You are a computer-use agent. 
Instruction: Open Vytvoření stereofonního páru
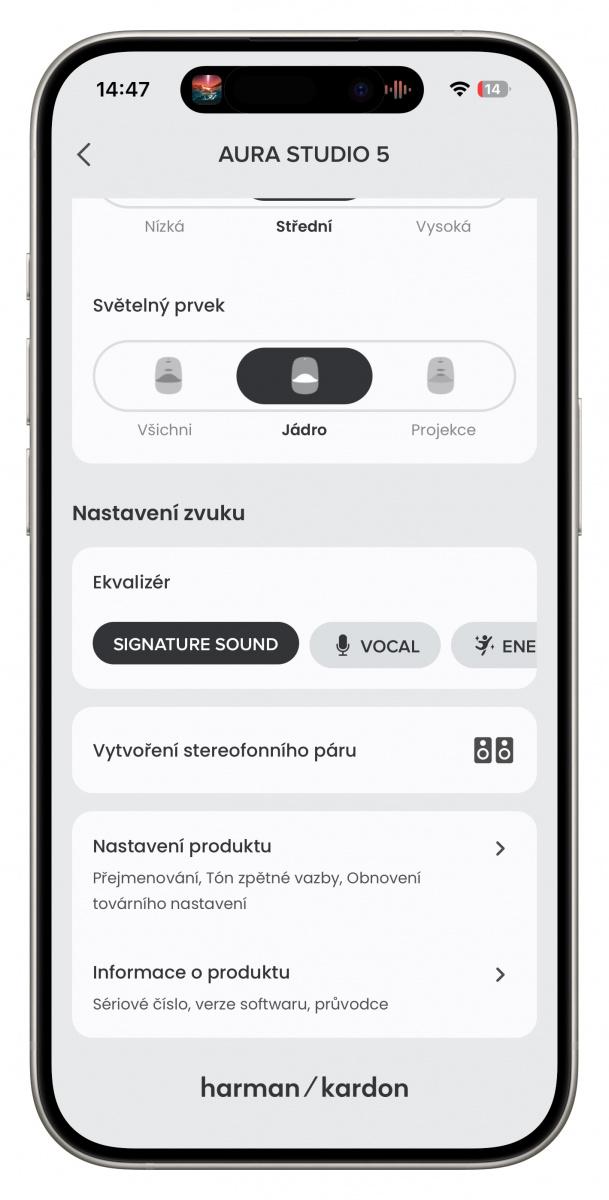304,750
